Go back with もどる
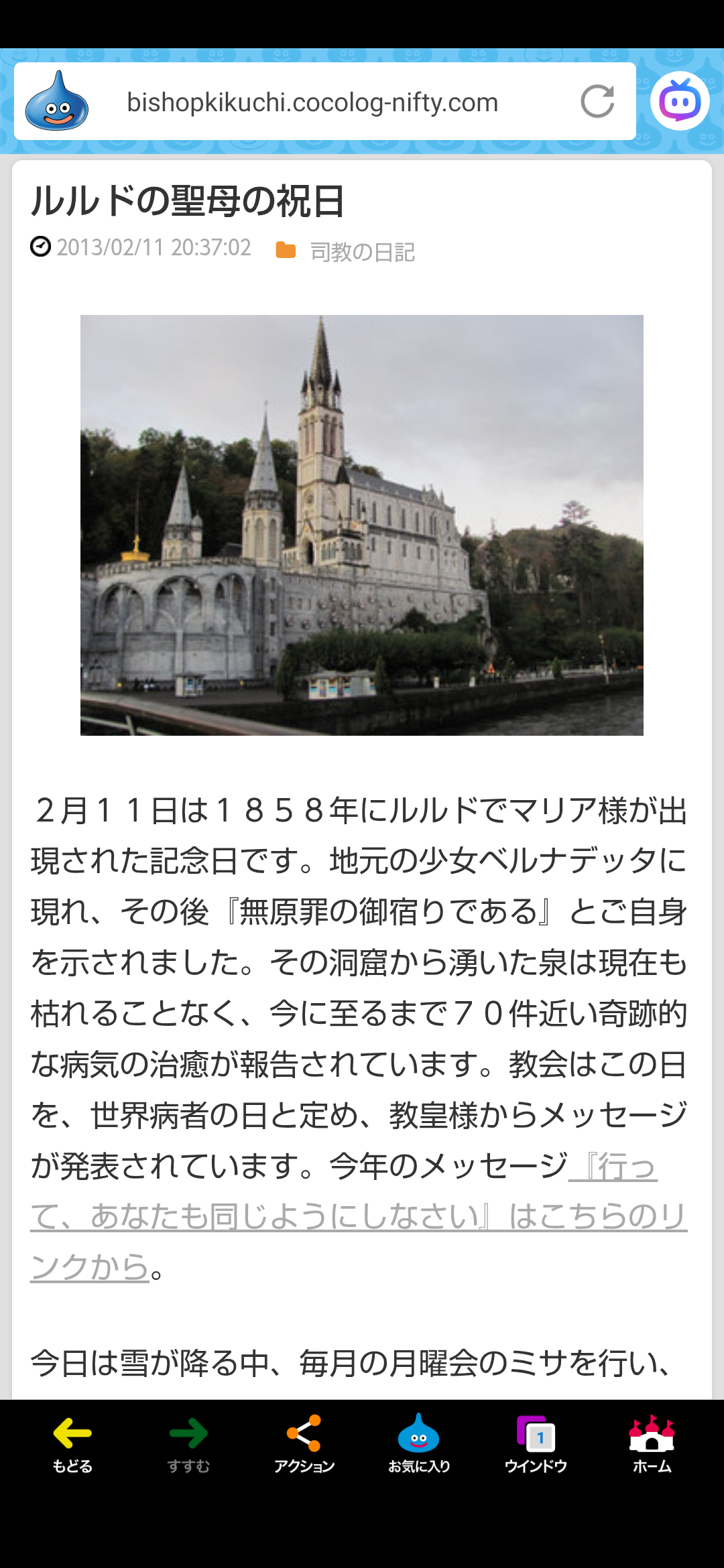The width and height of the screenshot is (724, 1568). point(72,1443)
